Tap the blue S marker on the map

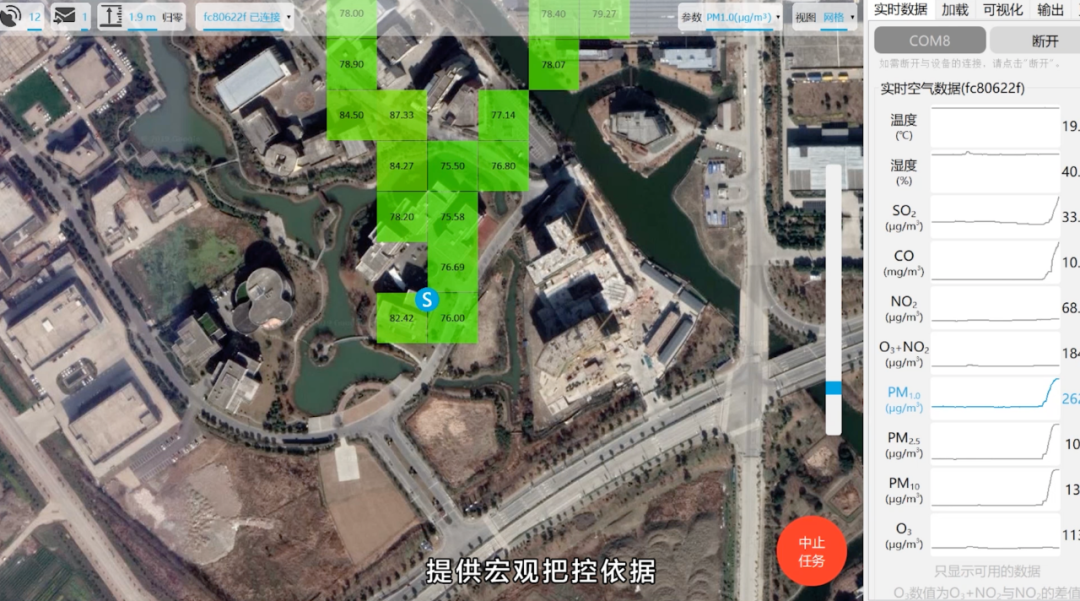pyautogui.click(x=427, y=299)
